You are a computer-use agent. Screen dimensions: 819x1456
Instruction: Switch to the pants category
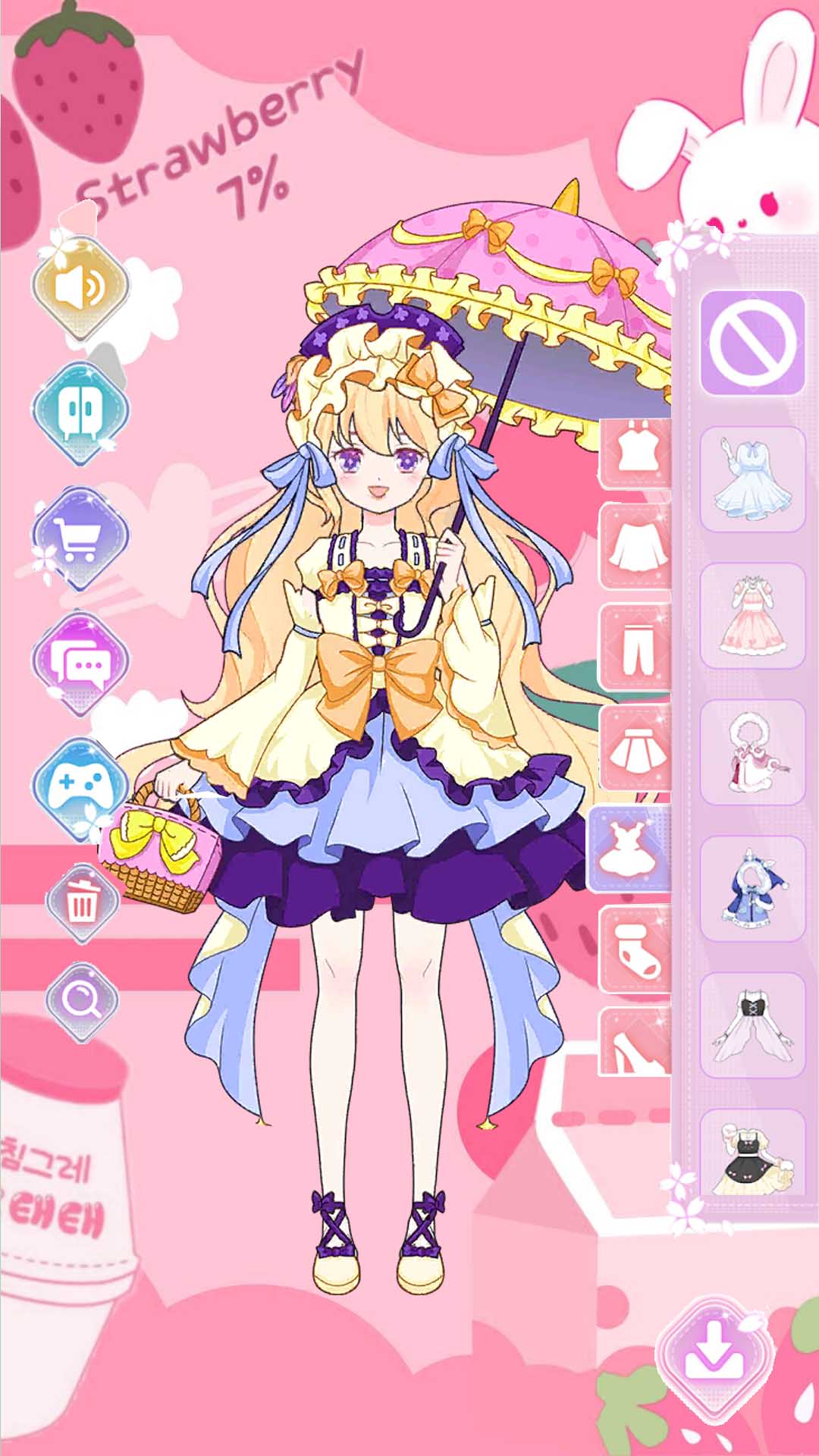(635, 647)
